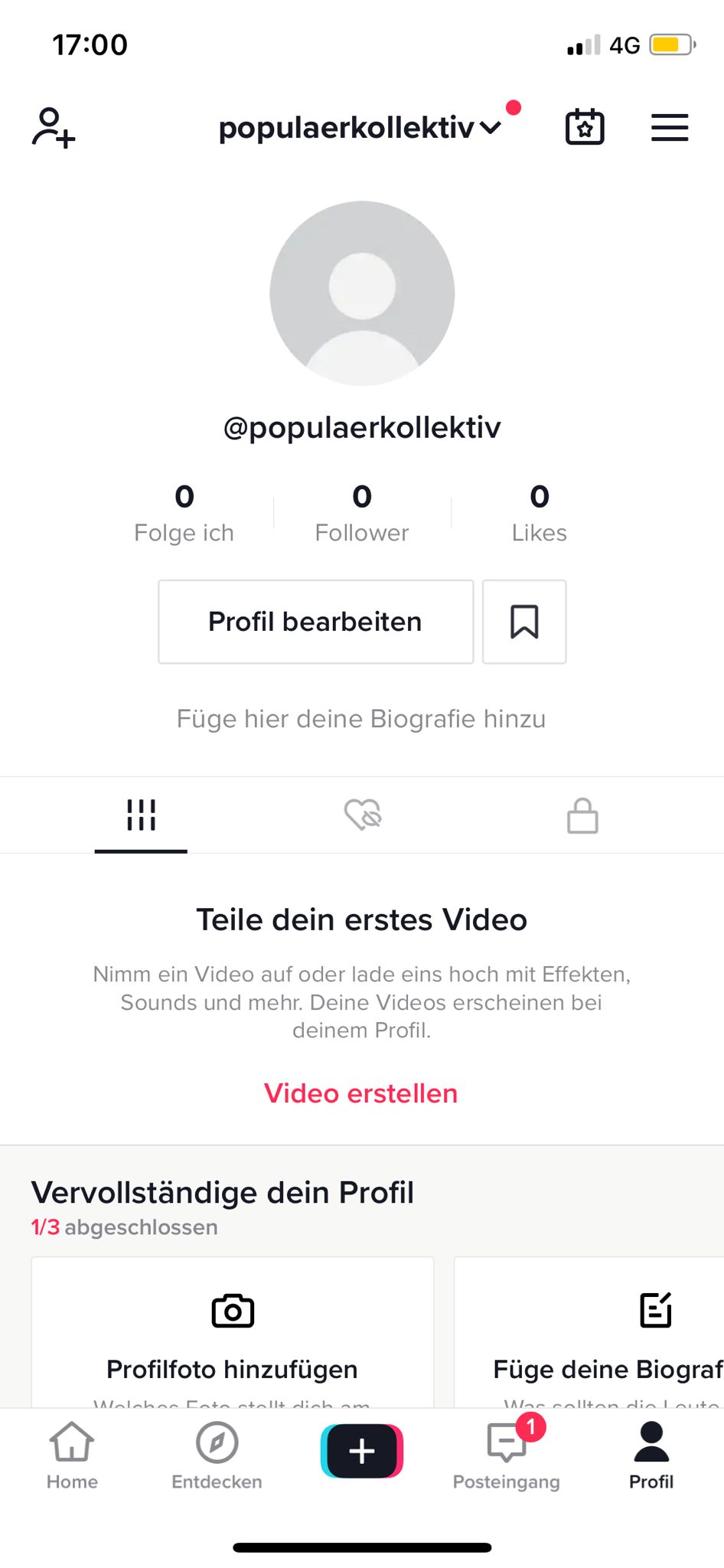The width and height of the screenshot is (724, 1568).
Task: Open the add friends icon
Action: click(x=54, y=127)
